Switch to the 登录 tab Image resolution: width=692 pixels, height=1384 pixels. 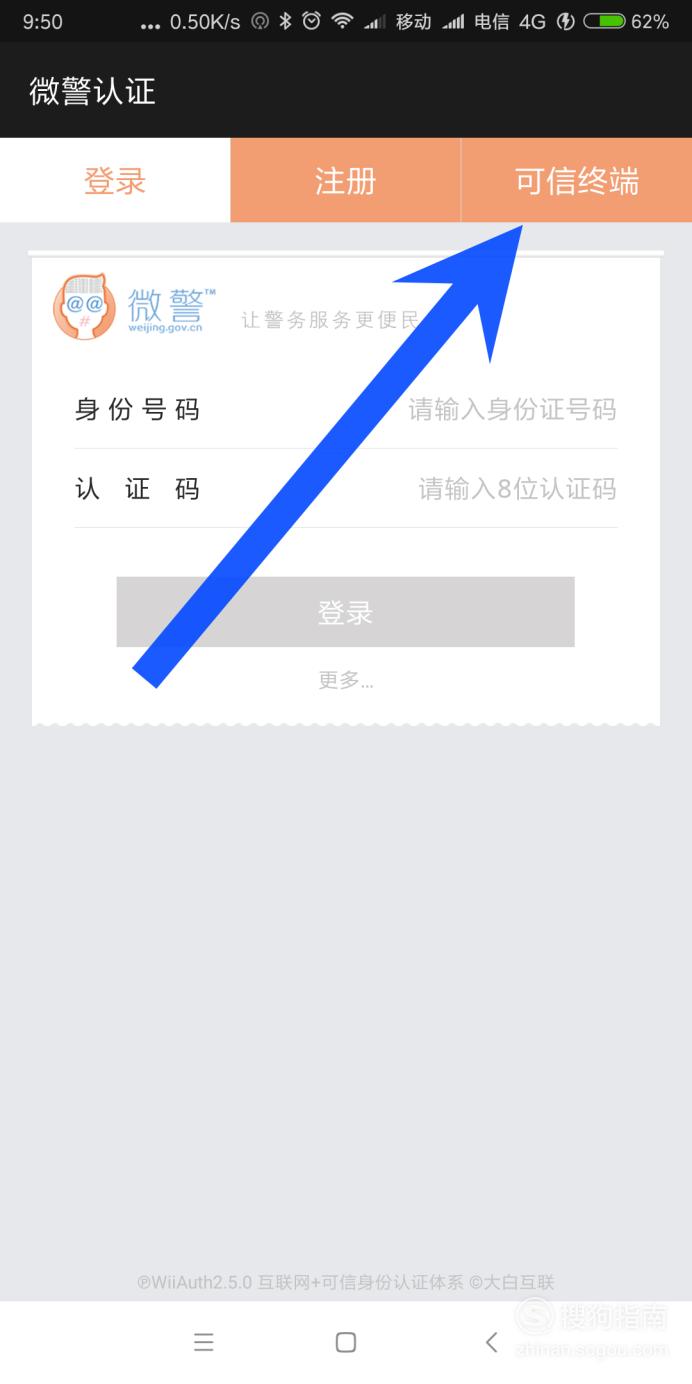click(x=115, y=181)
